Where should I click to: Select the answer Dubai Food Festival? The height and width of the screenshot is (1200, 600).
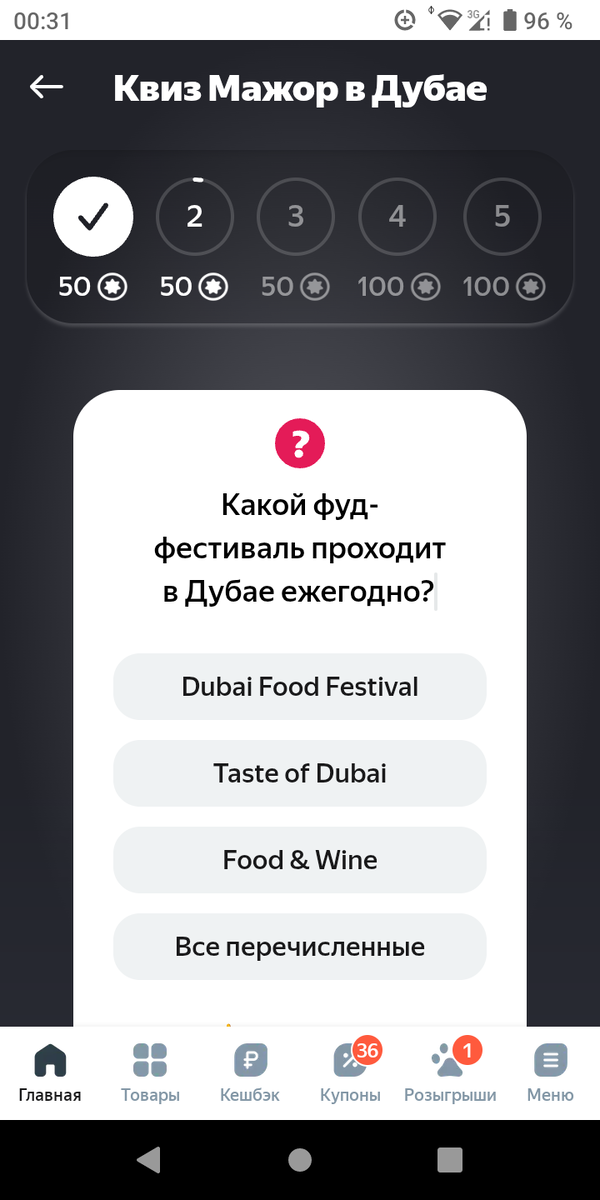coord(300,687)
